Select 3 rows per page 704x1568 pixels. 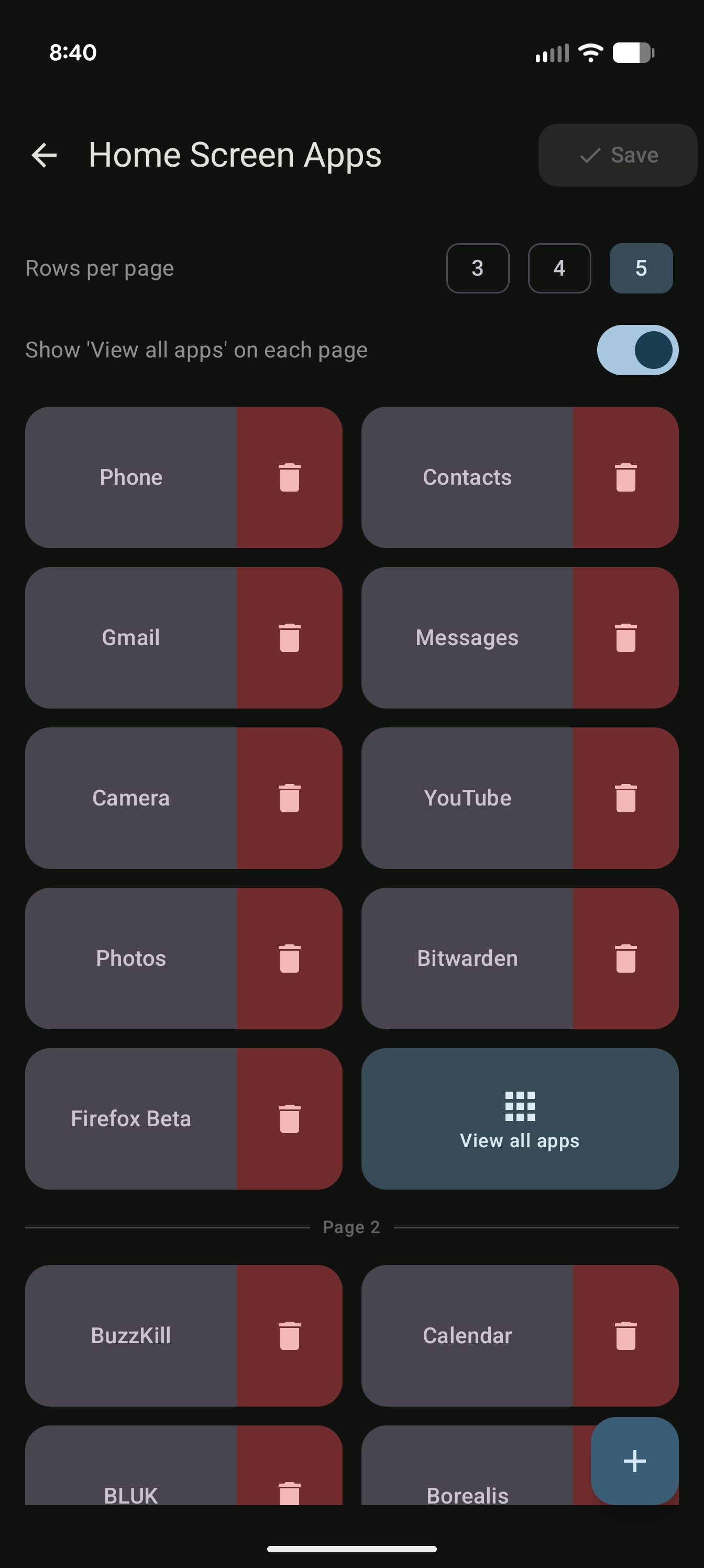(477, 268)
